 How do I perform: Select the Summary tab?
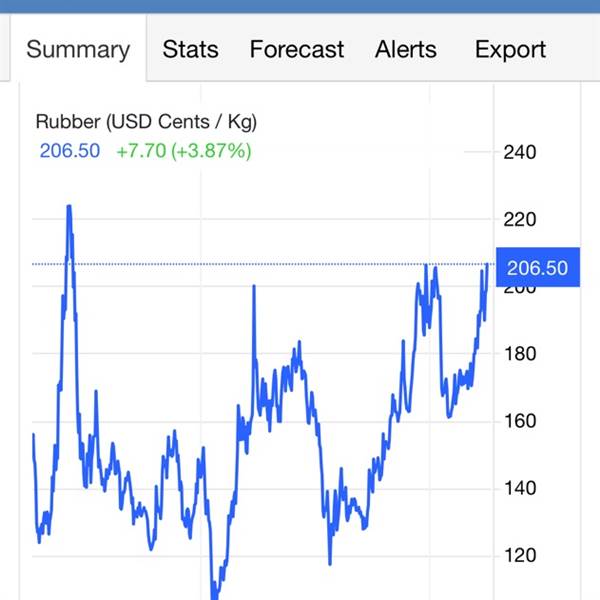78,50
